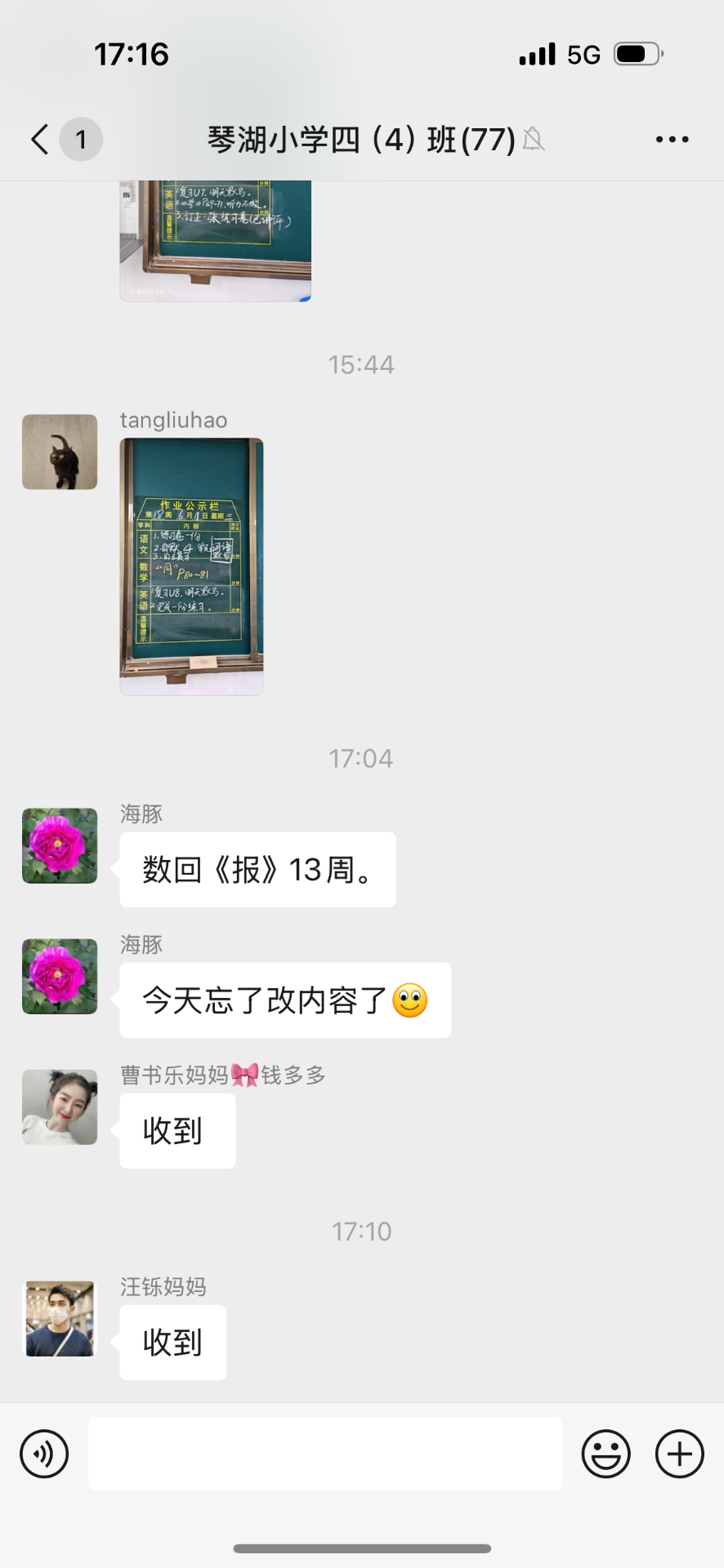
Task: Open the plus attachment menu
Action: coord(680,1454)
